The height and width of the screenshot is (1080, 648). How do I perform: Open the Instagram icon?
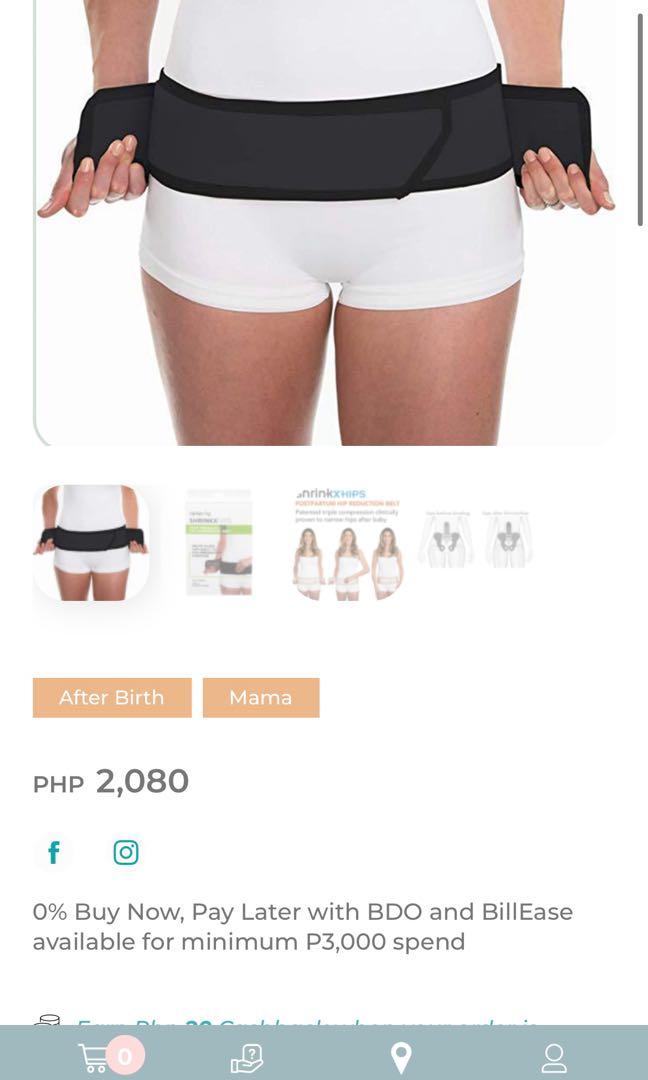pos(126,852)
